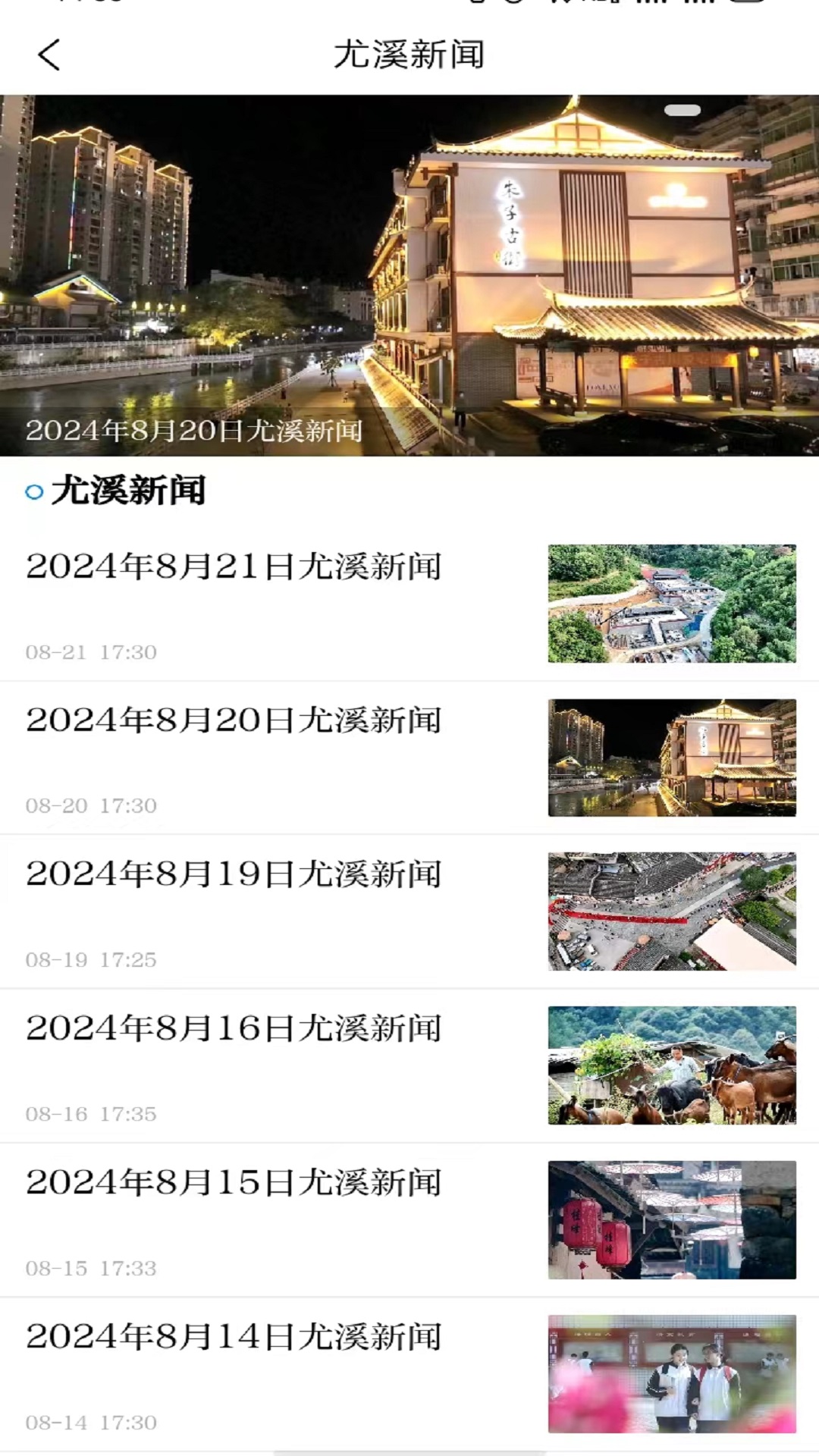The image size is (819, 1456).
Task: Open the featured banner 2024年8月20日尤溪新闻
Action: (409, 275)
